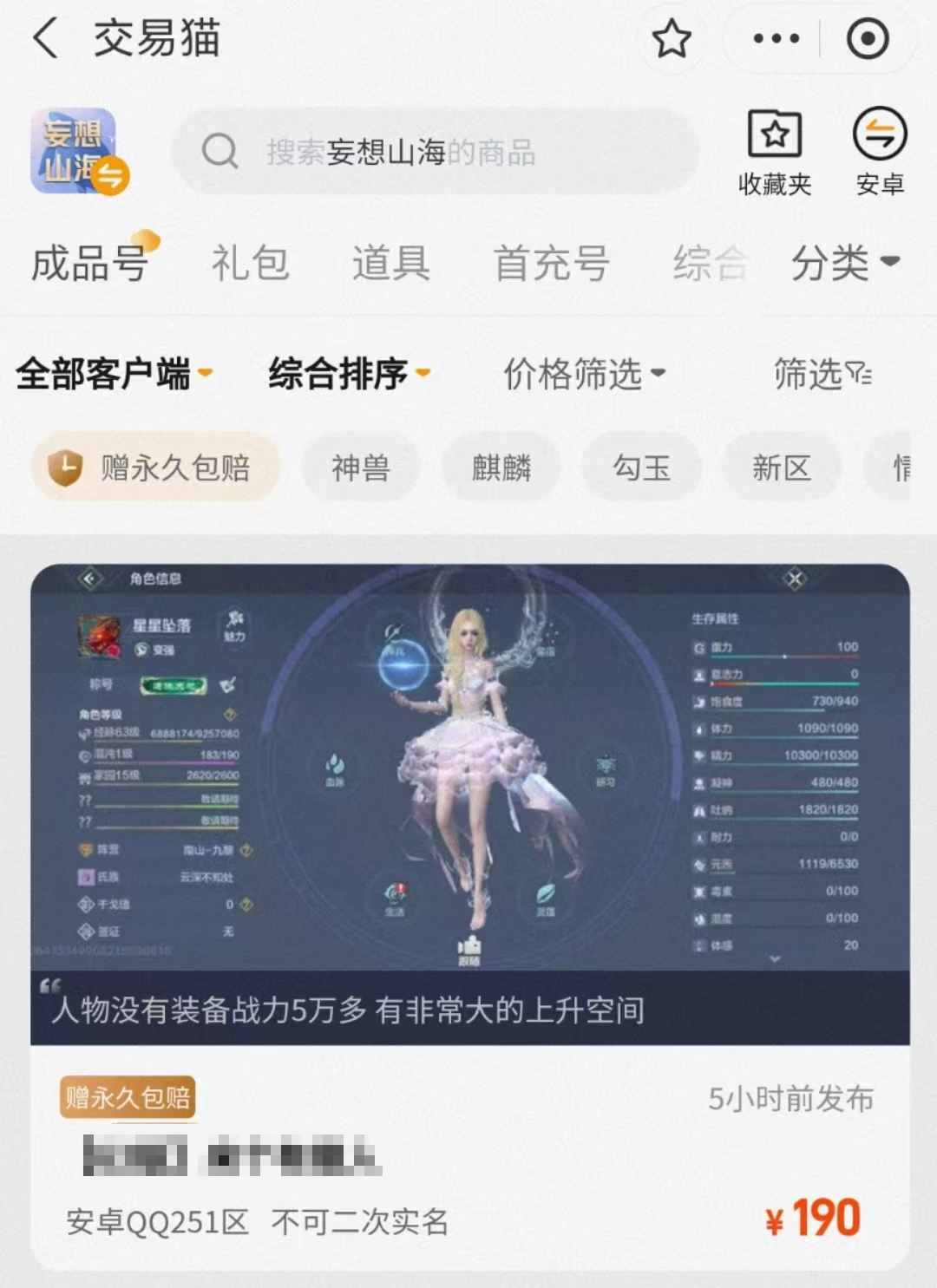Close the mini program via circle icon
The width and height of the screenshot is (937, 1288).
click(x=868, y=39)
